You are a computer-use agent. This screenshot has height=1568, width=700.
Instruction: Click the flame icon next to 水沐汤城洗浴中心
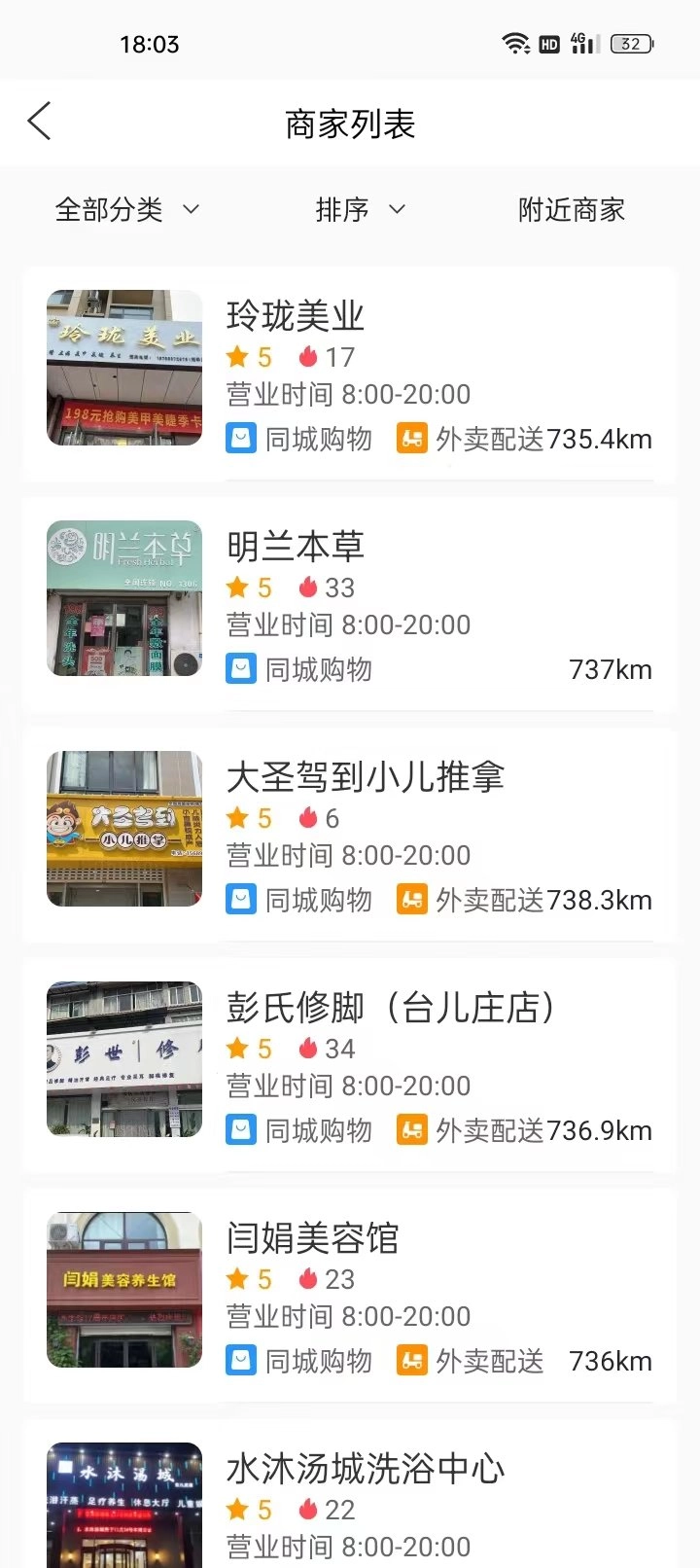click(x=307, y=1510)
